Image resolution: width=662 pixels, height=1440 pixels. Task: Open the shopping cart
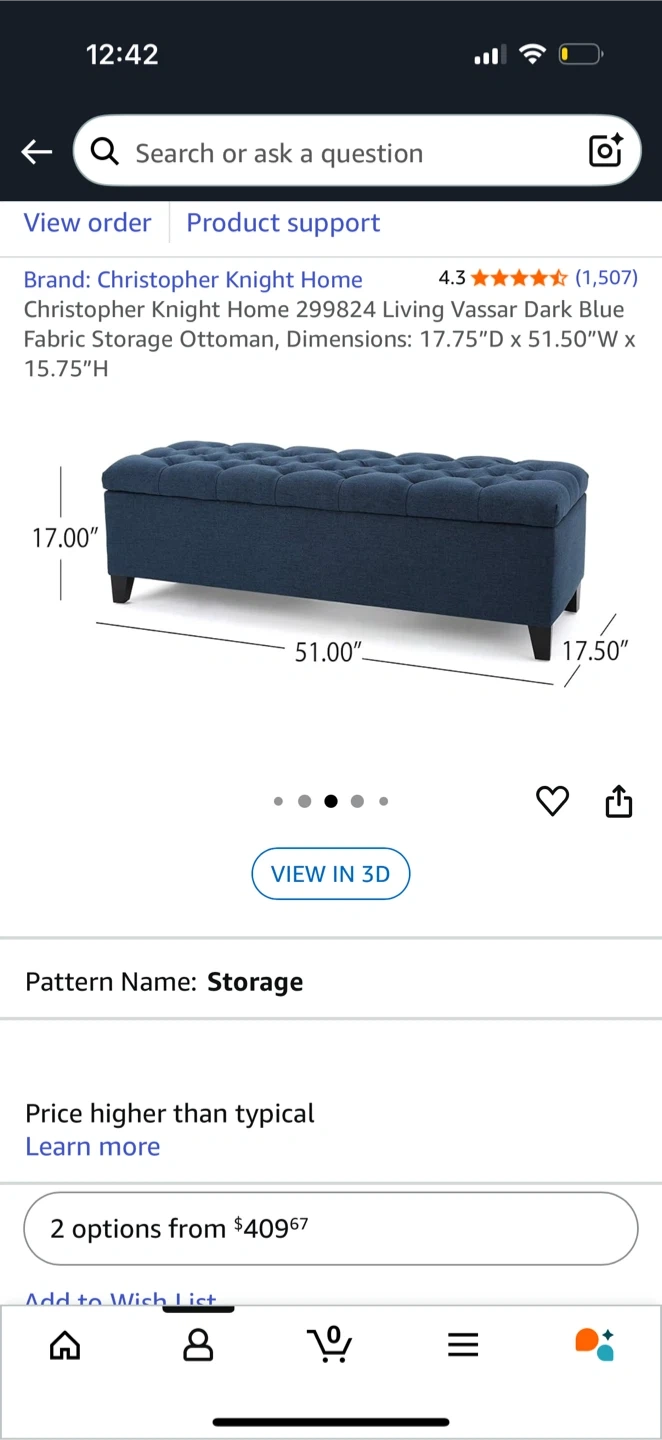pos(330,1345)
